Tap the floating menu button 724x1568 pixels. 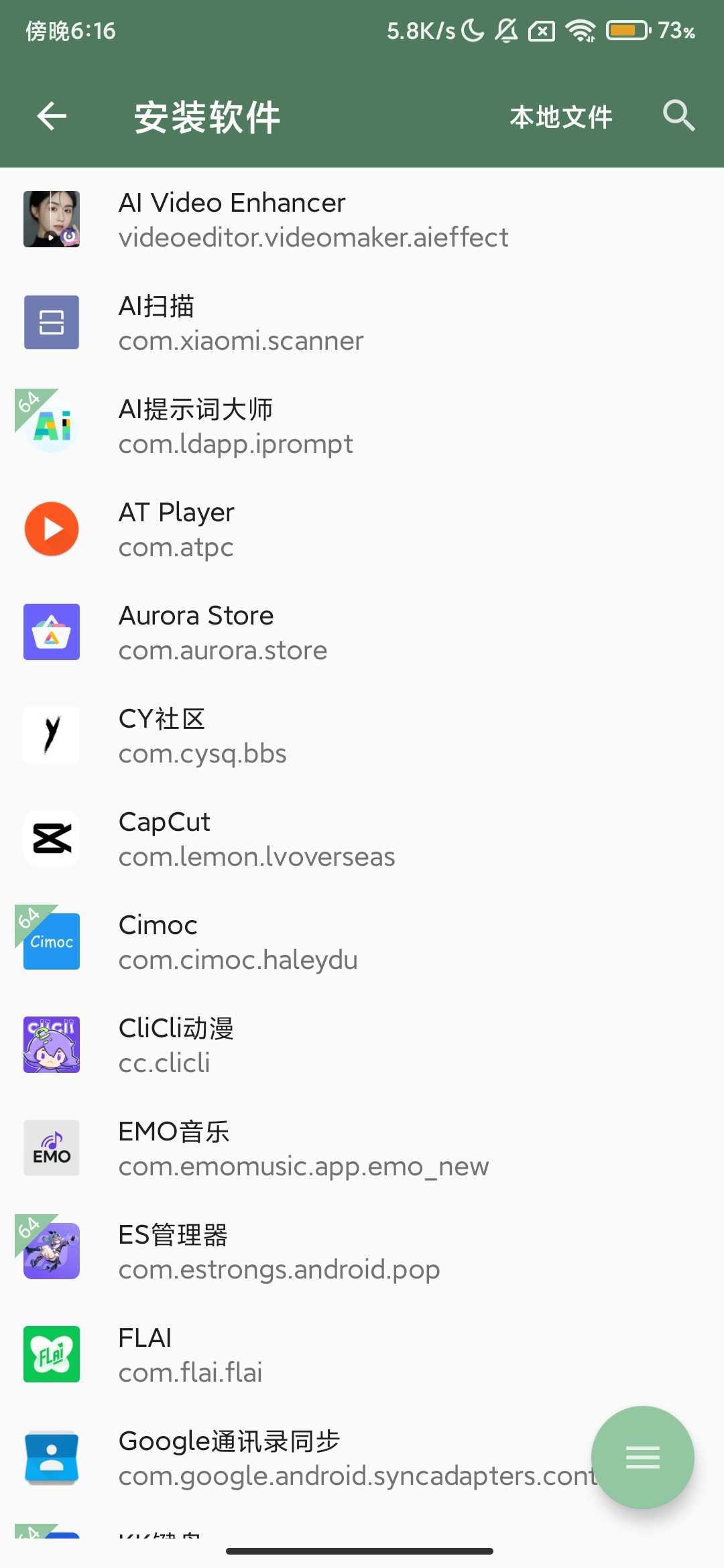pyautogui.click(x=642, y=1457)
